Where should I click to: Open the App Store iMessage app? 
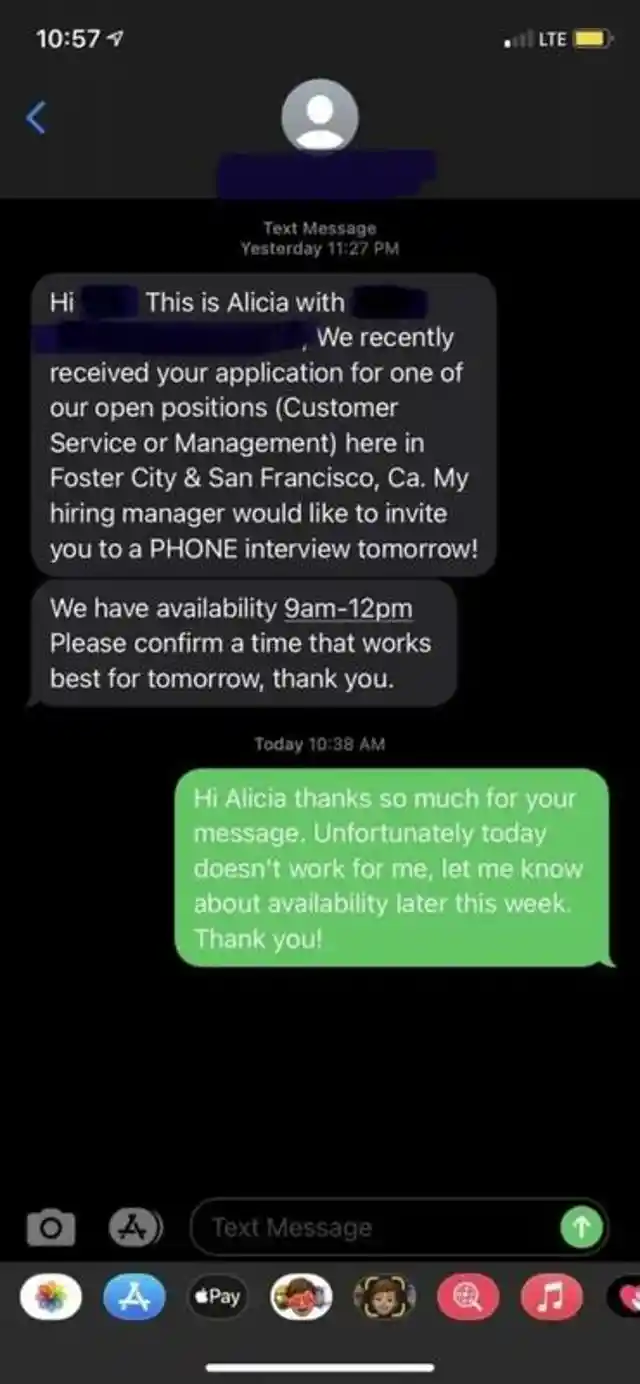click(134, 1297)
